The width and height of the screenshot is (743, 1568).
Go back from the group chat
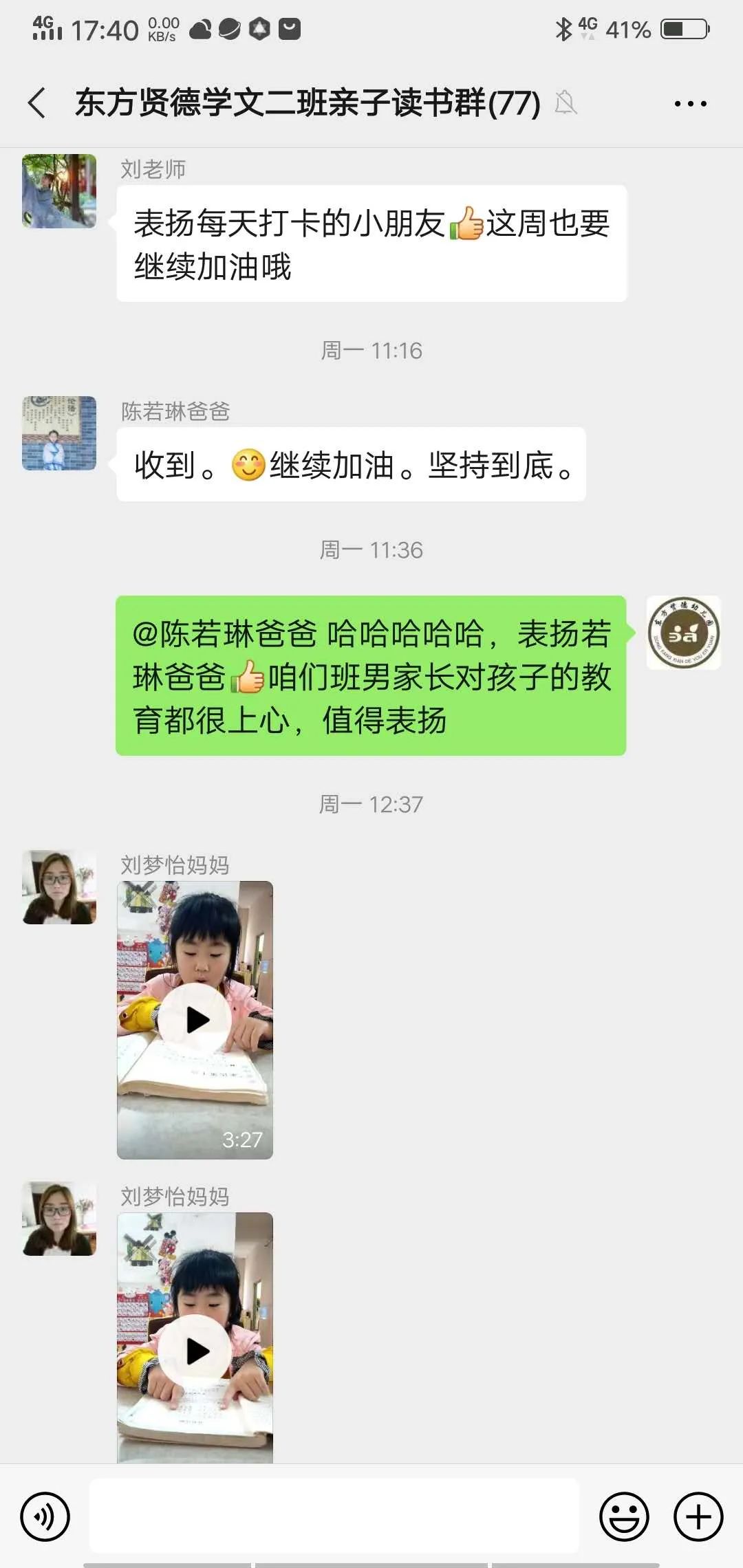pyautogui.click(x=37, y=103)
